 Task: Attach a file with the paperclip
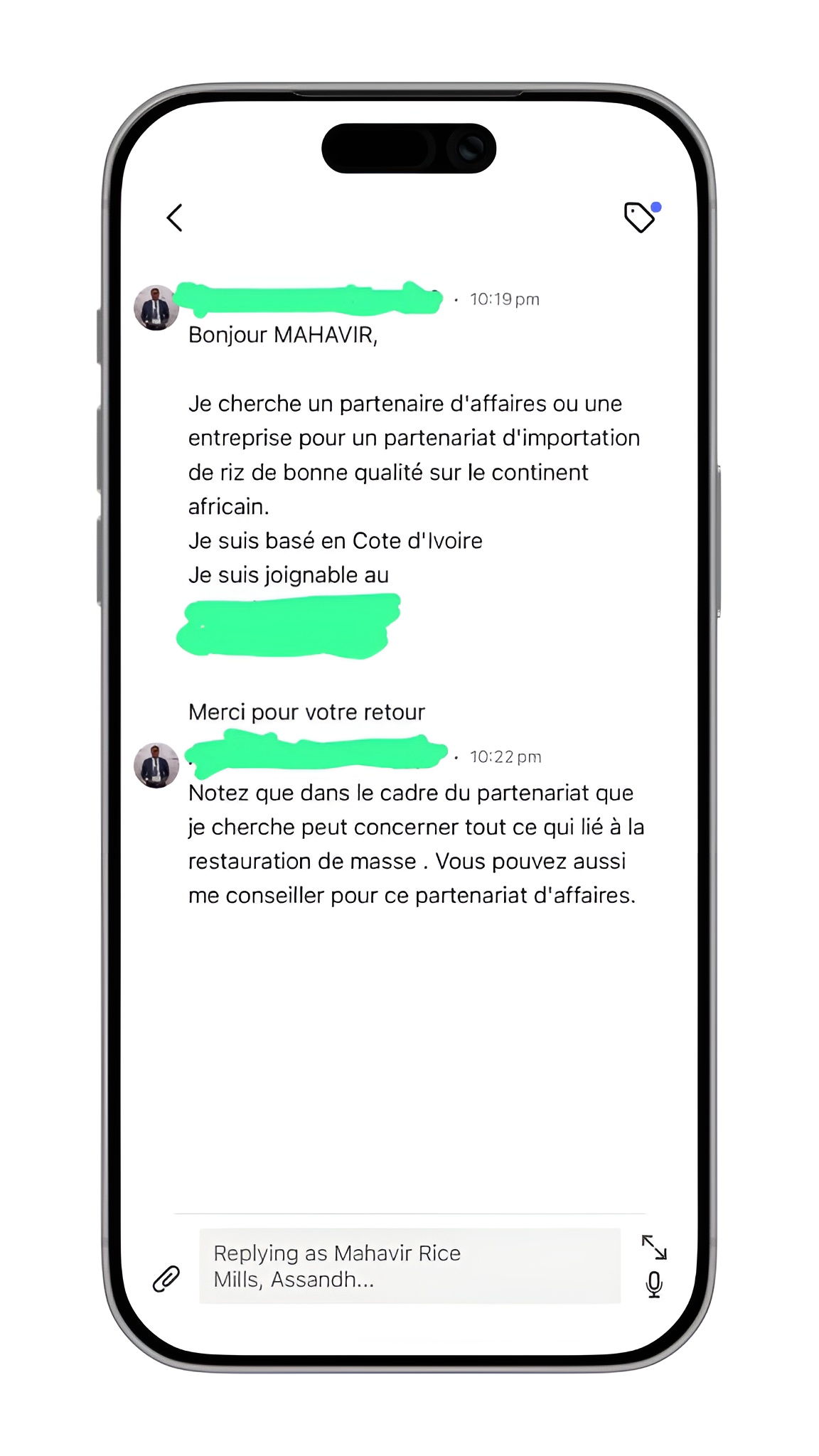[x=166, y=1278]
